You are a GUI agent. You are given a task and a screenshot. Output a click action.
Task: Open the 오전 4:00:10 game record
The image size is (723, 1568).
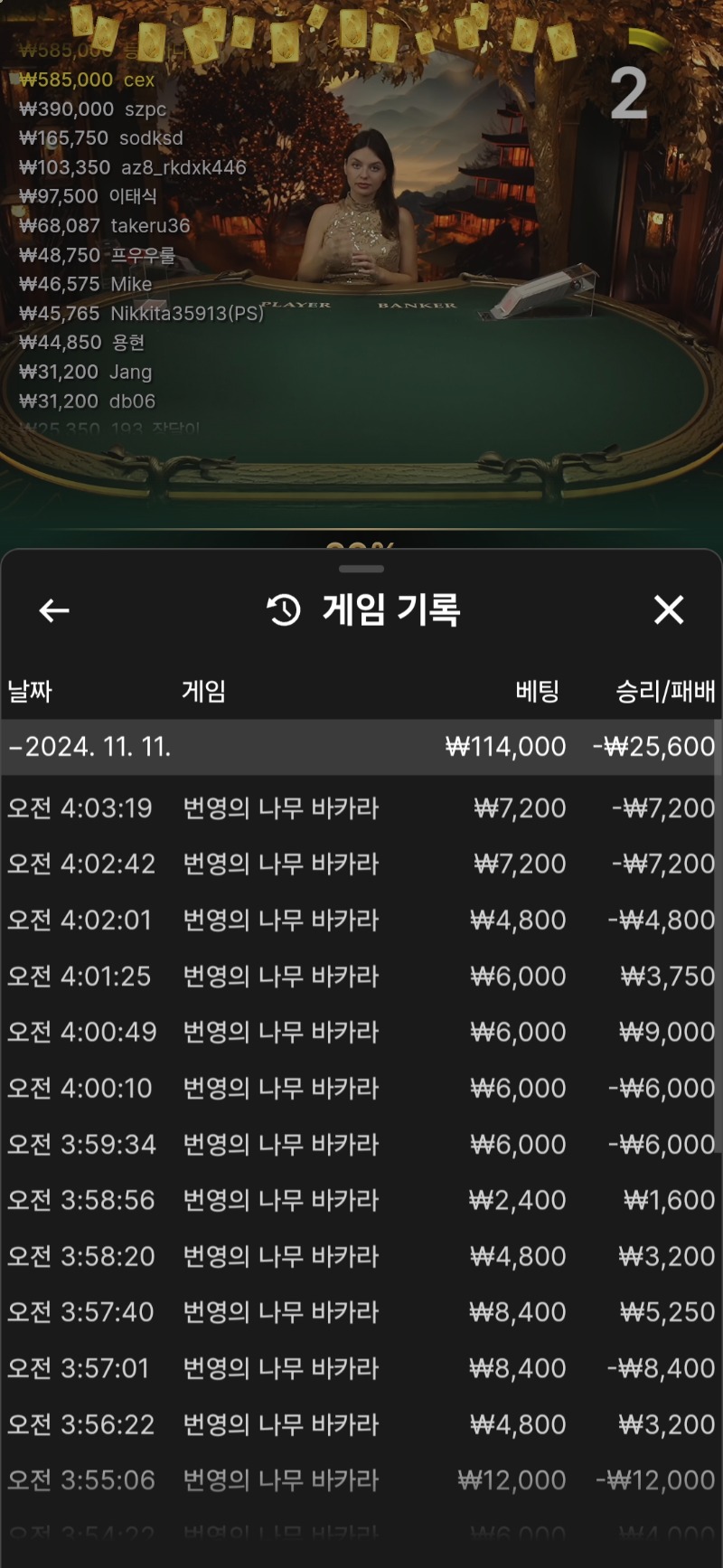tap(360, 1088)
